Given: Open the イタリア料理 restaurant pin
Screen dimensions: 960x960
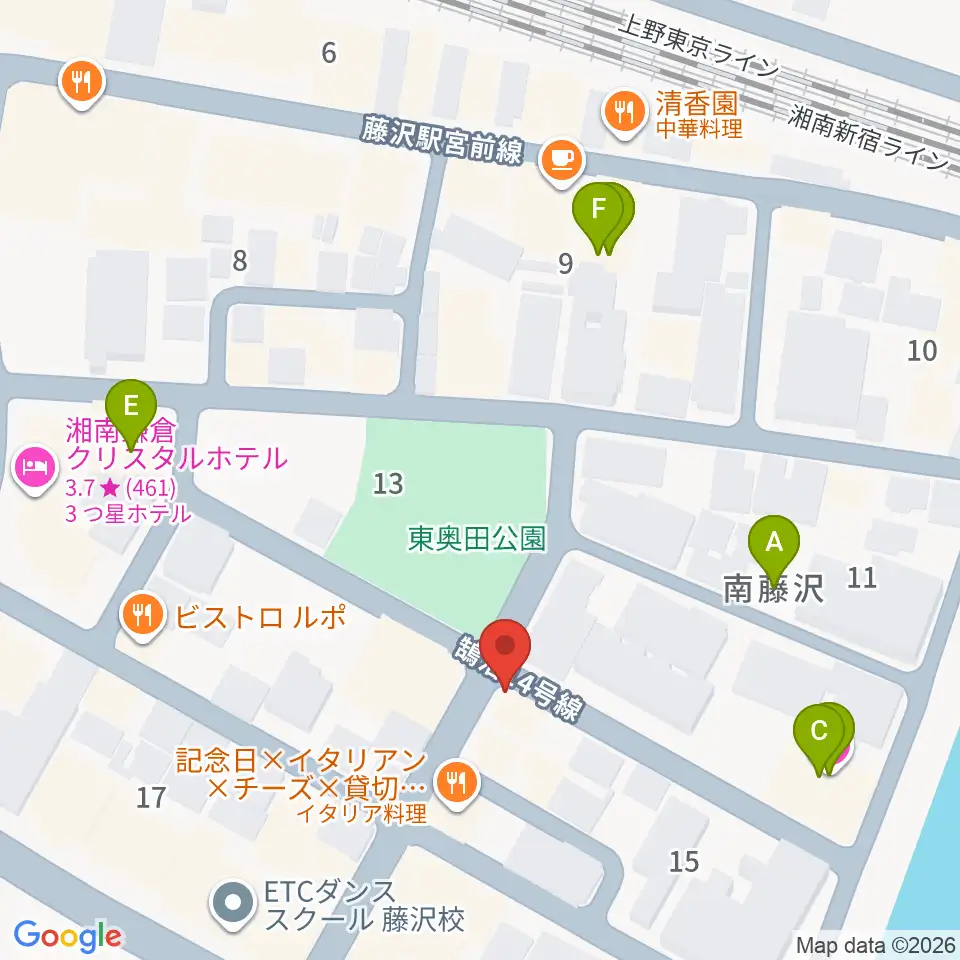Looking at the screenshot, I should tap(457, 783).
